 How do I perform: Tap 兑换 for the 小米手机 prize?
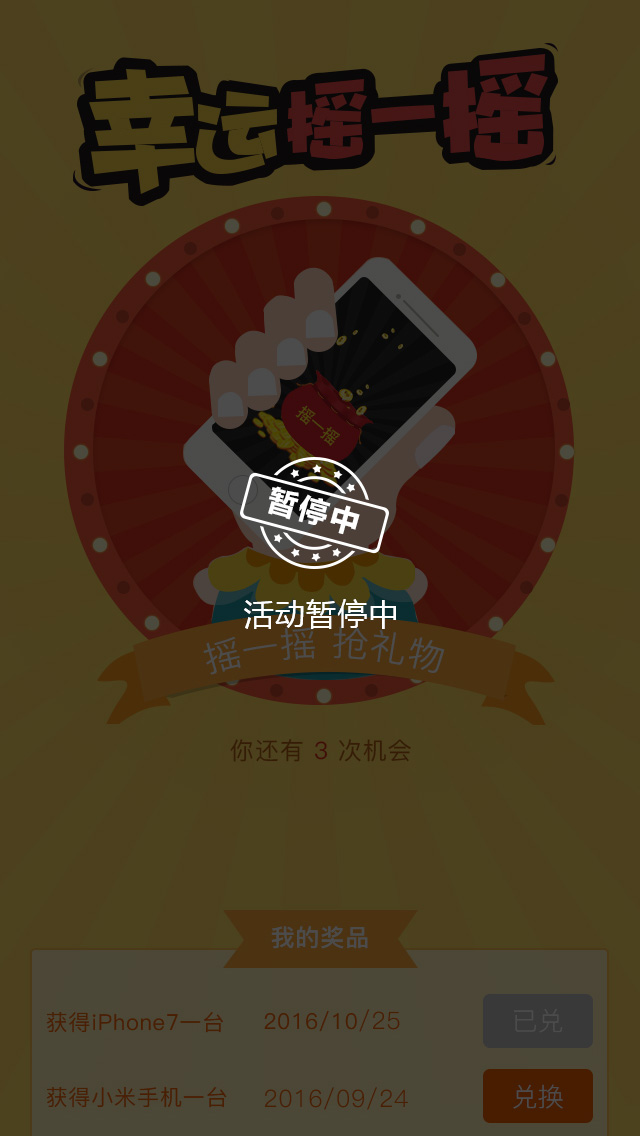[x=538, y=1096]
